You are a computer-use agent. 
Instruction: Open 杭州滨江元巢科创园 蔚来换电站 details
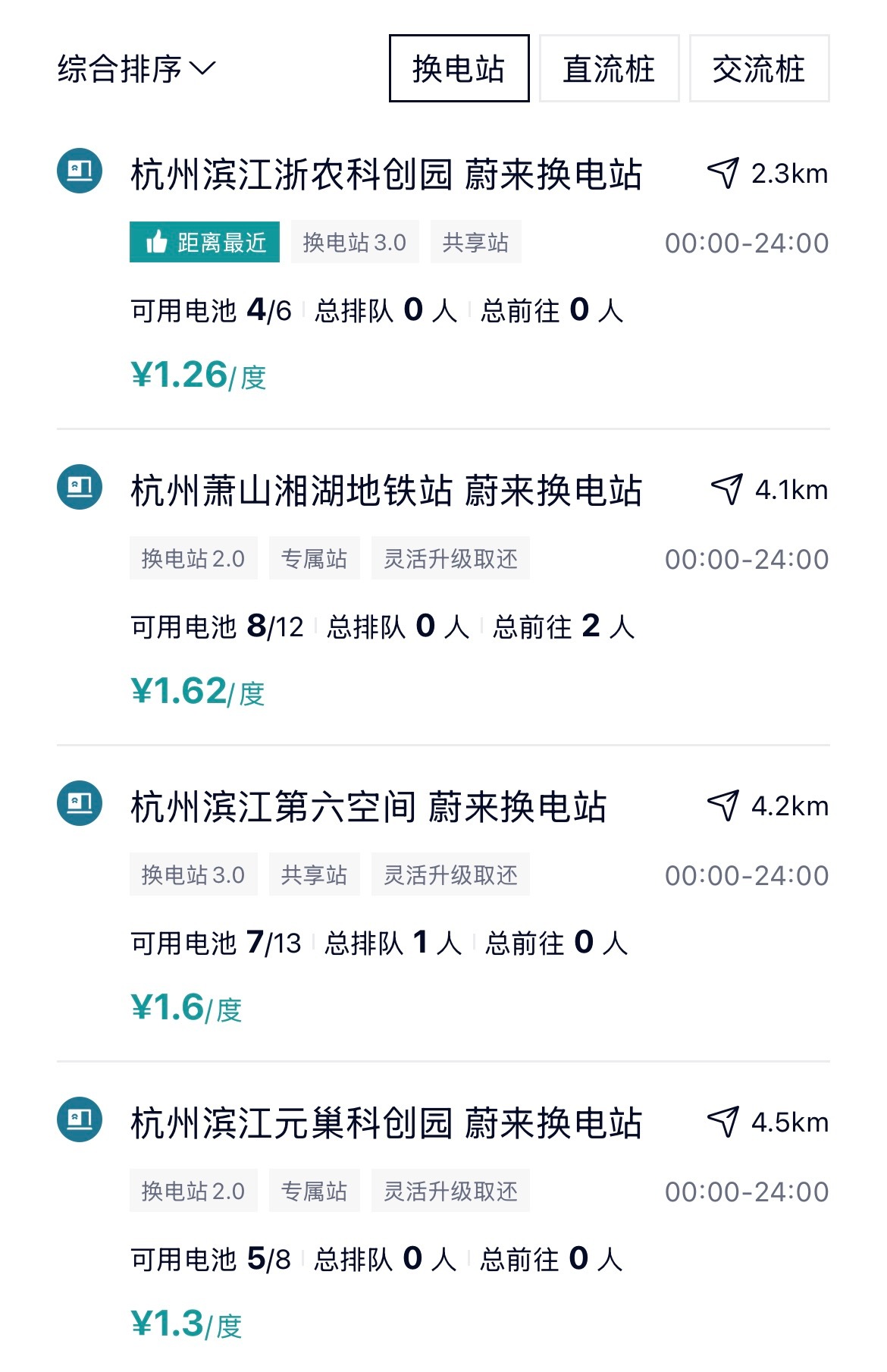point(386,1123)
